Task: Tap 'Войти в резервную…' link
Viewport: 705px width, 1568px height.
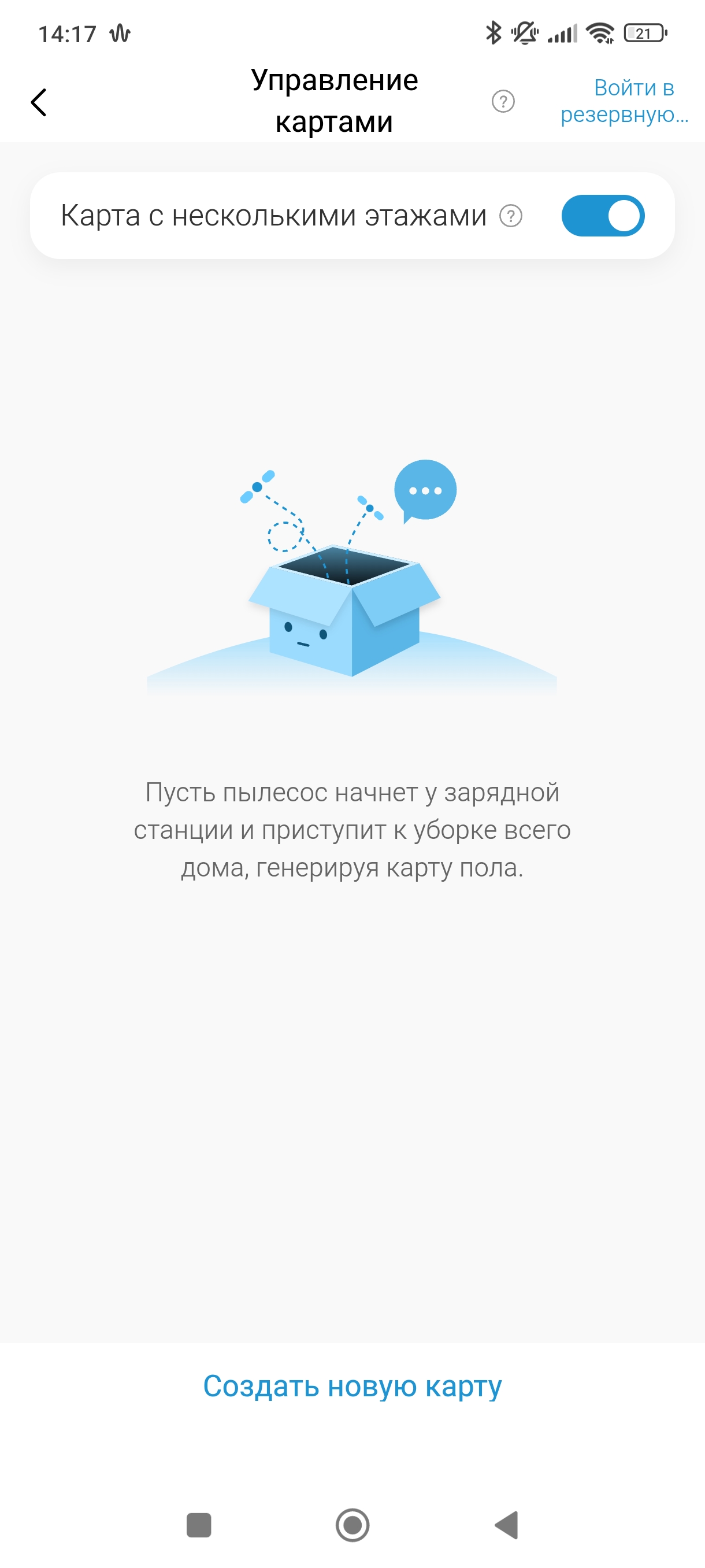Action: pyautogui.click(x=624, y=101)
